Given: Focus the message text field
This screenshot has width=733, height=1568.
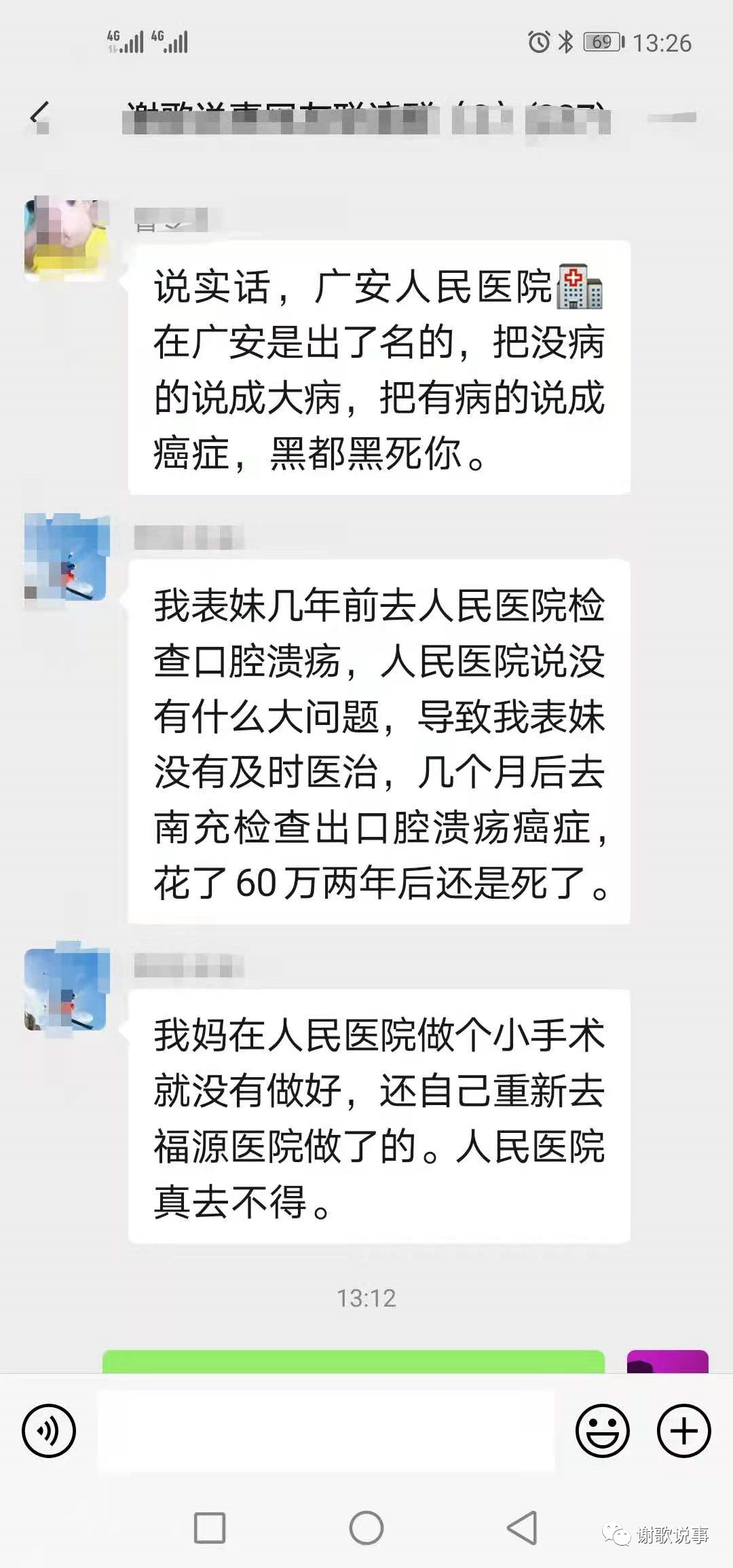Looking at the screenshot, I should [326, 1431].
